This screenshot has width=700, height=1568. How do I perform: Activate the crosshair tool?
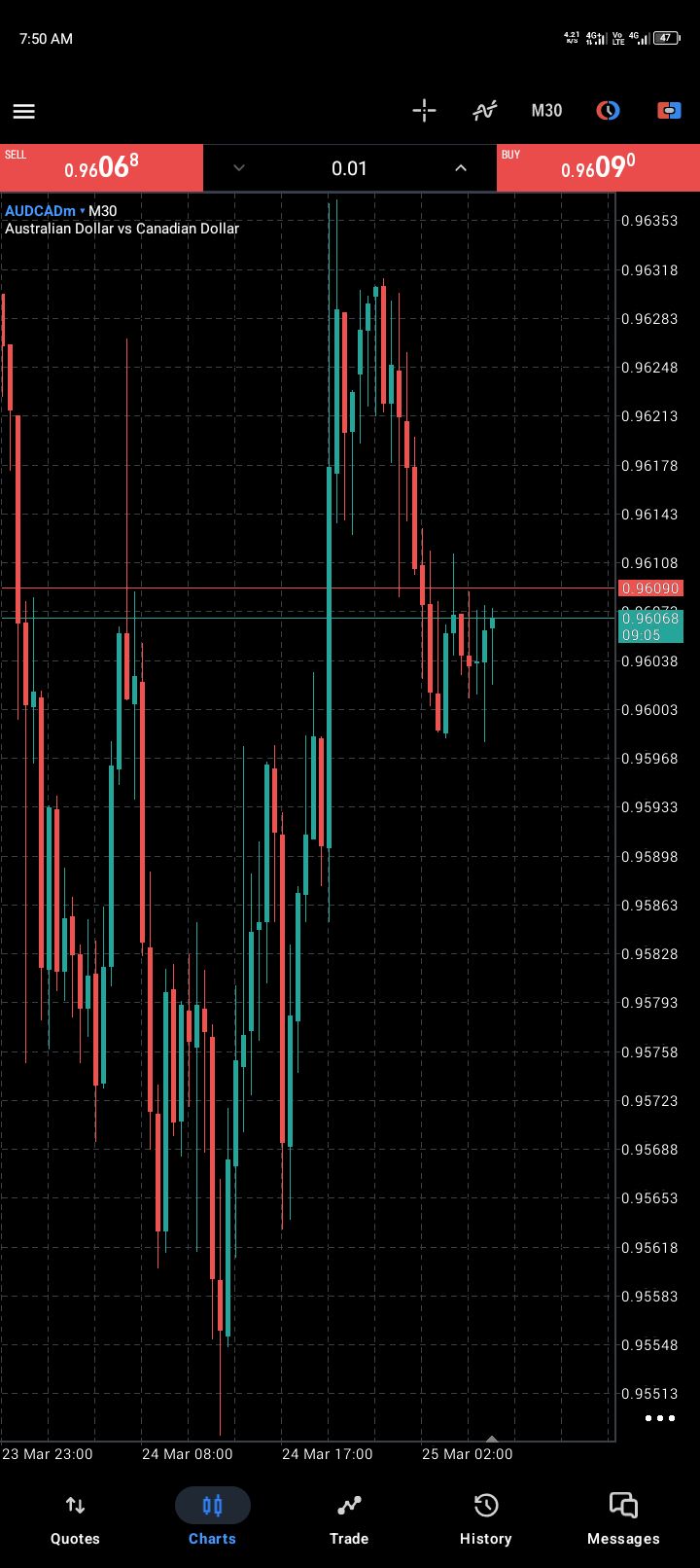tap(424, 111)
